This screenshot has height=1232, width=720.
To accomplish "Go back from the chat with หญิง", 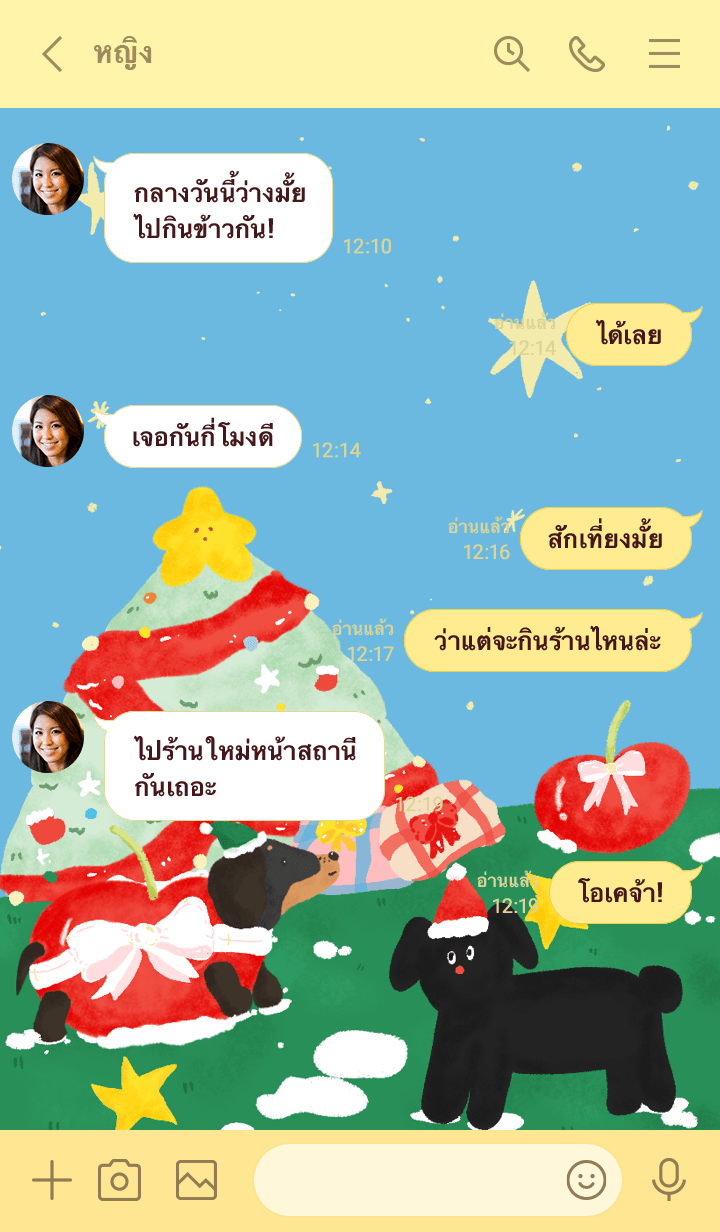I will pyautogui.click(x=52, y=54).
